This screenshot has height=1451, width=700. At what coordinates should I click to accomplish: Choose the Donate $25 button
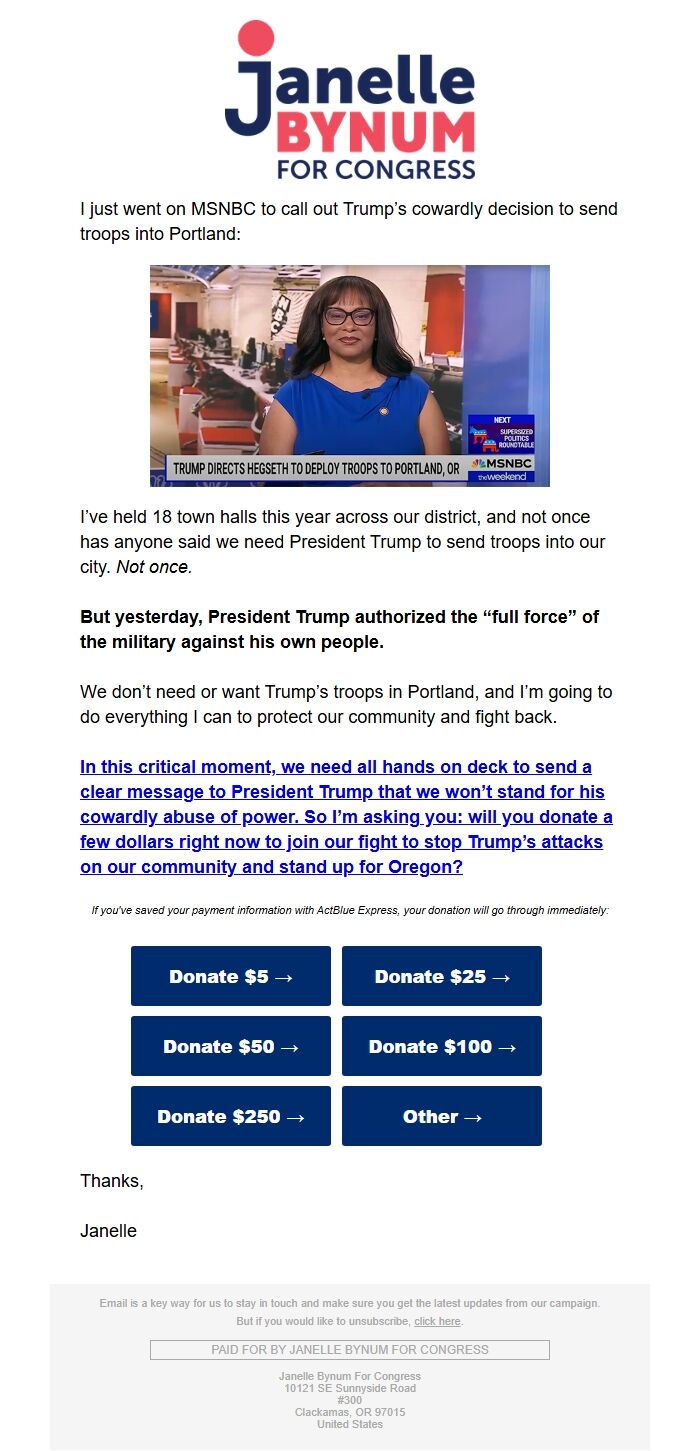click(x=441, y=977)
